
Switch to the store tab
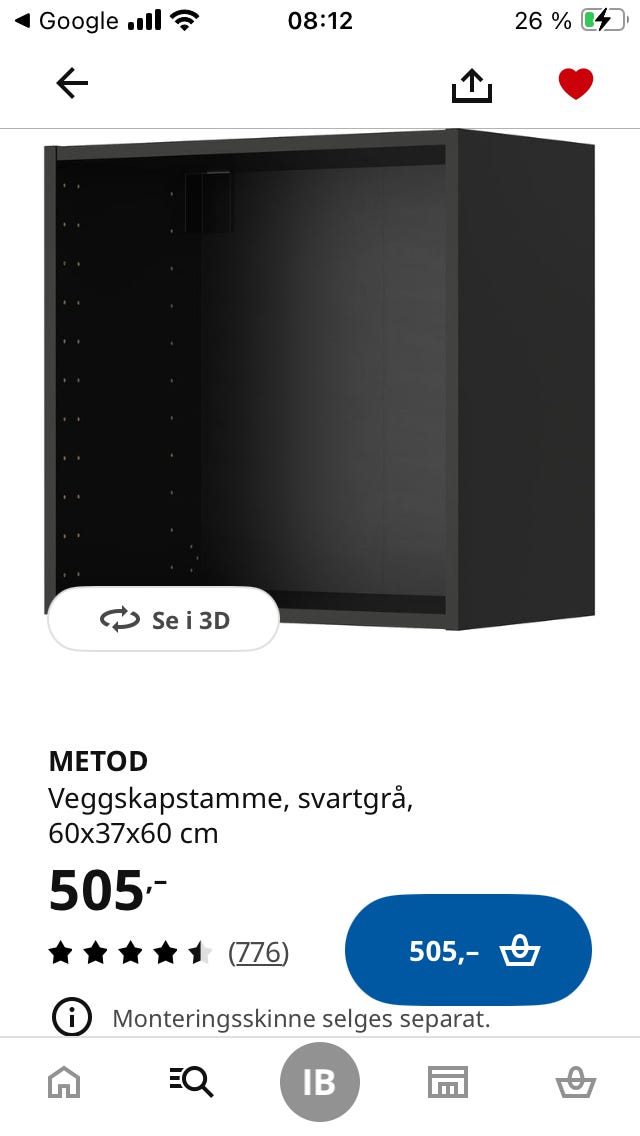448,1082
